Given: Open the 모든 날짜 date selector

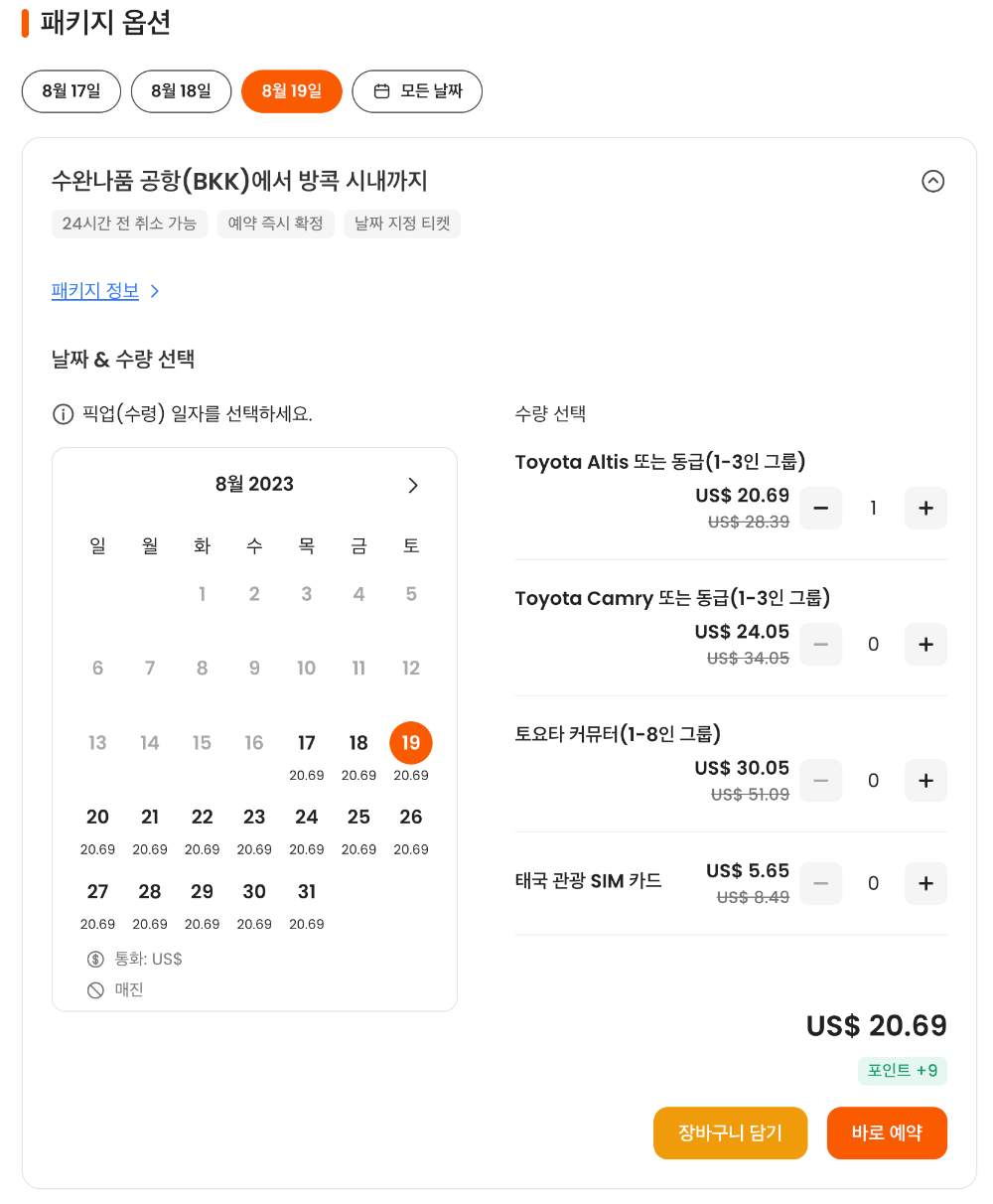Looking at the screenshot, I should [417, 90].
